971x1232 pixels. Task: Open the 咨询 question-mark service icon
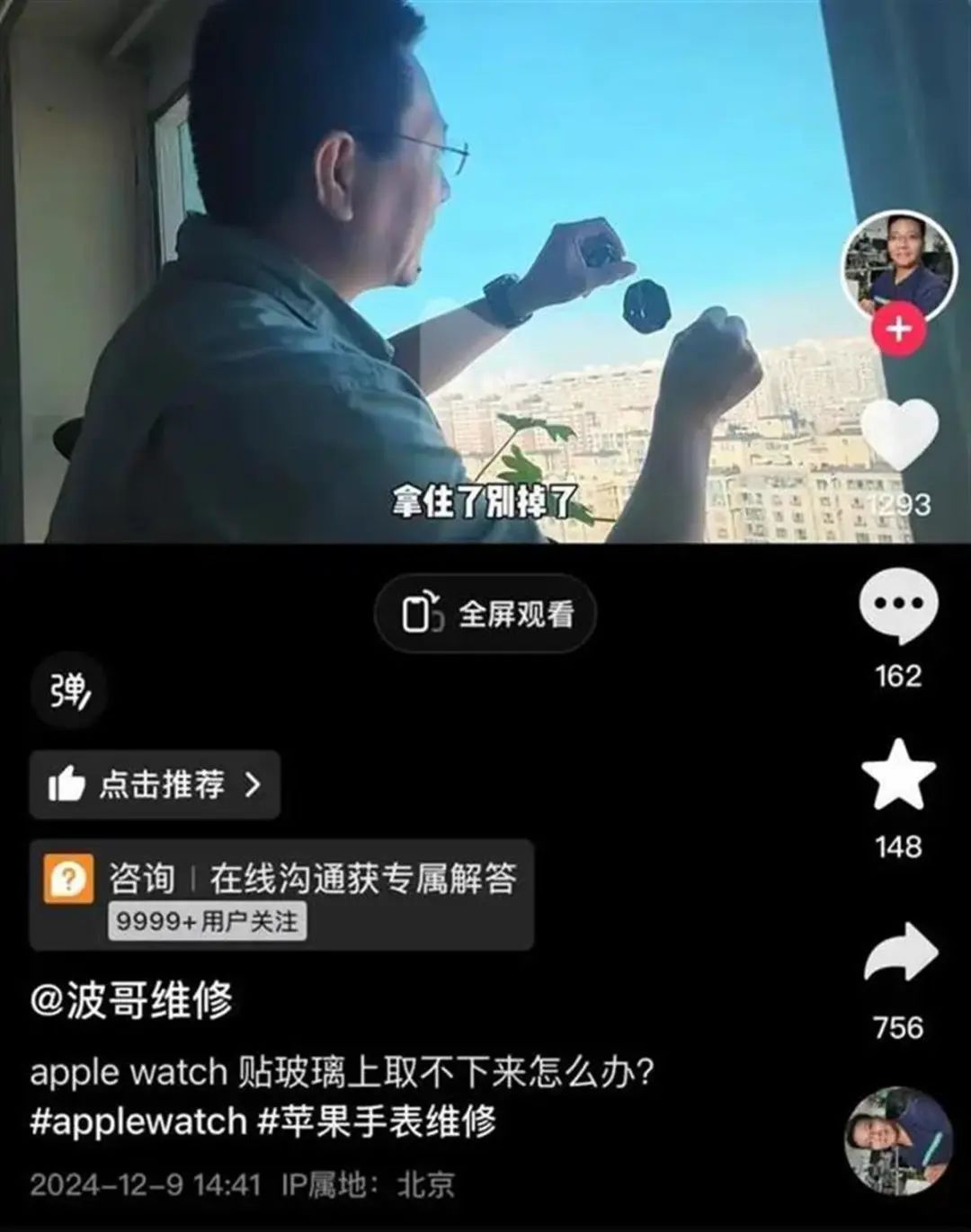(x=70, y=878)
